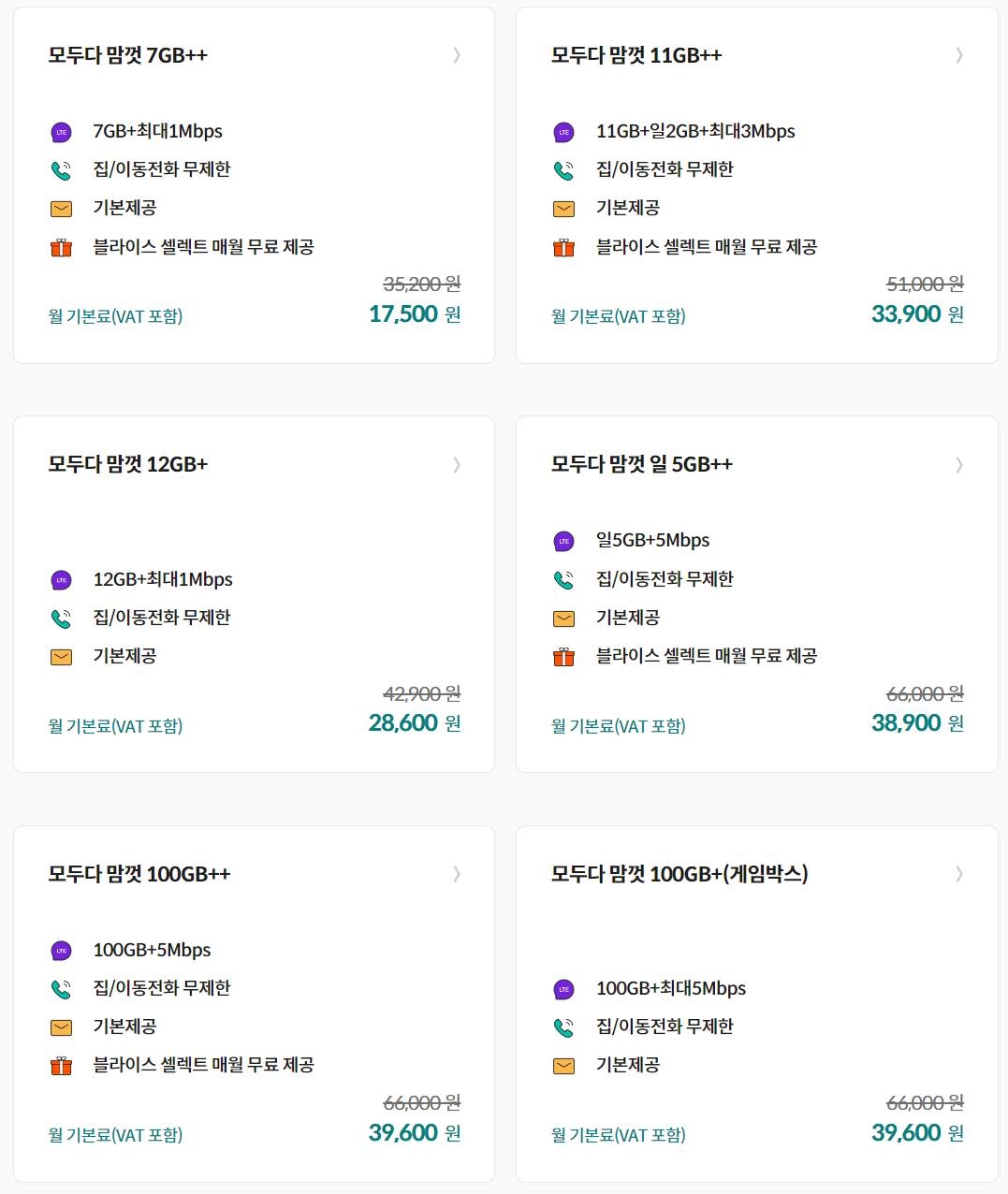Click the gift icon on 7GB++ plan
Screen dimensions: 1008x1194
tap(61, 247)
